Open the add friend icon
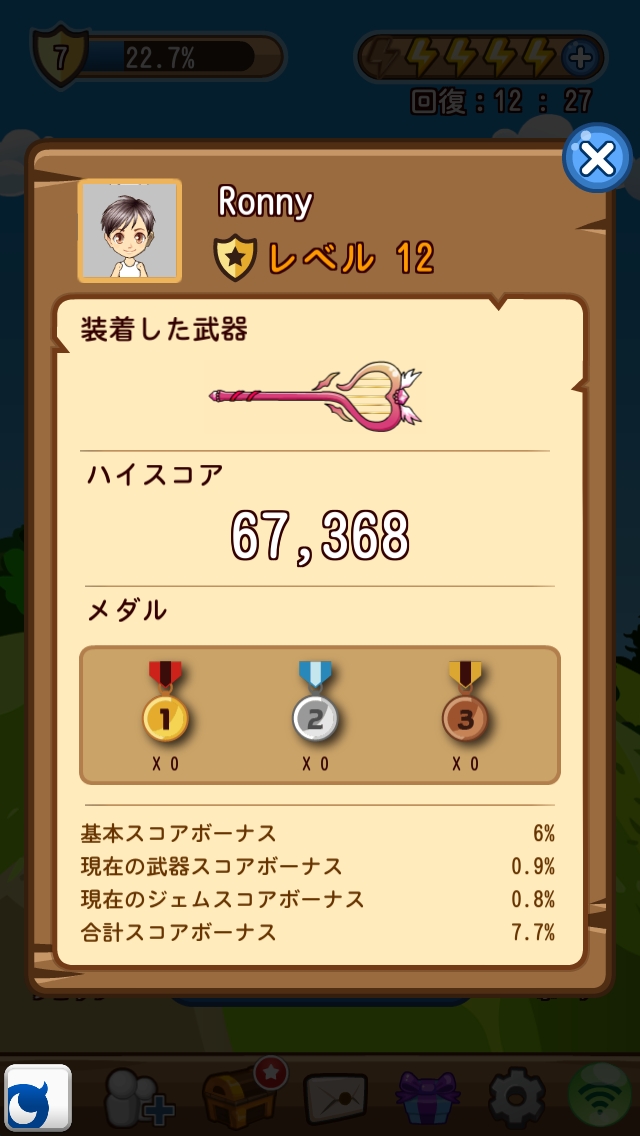The image size is (640, 1136). point(140,1098)
